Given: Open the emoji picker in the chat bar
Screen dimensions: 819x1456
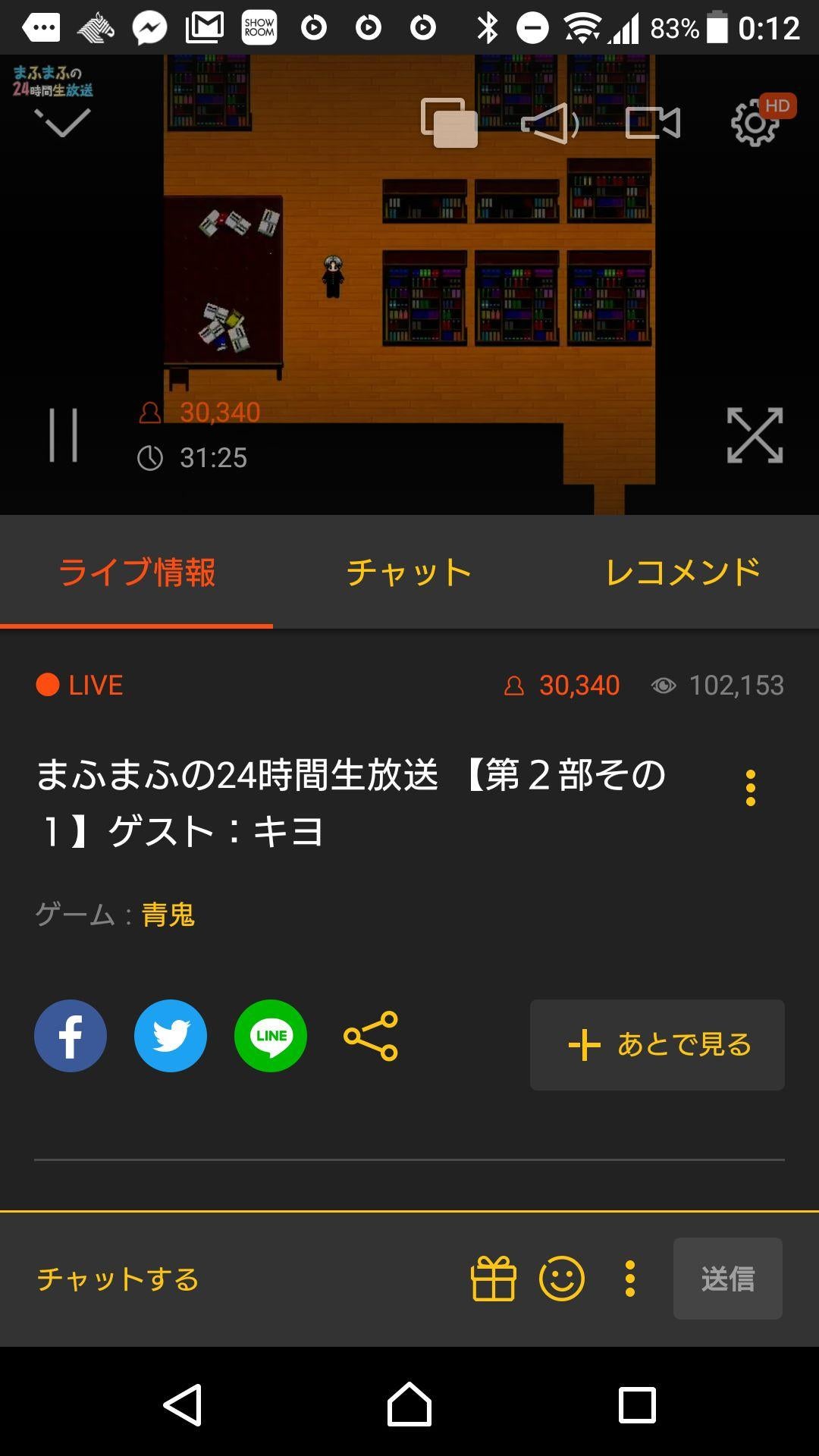Looking at the screenshot, I should [x=562, y=1279].
